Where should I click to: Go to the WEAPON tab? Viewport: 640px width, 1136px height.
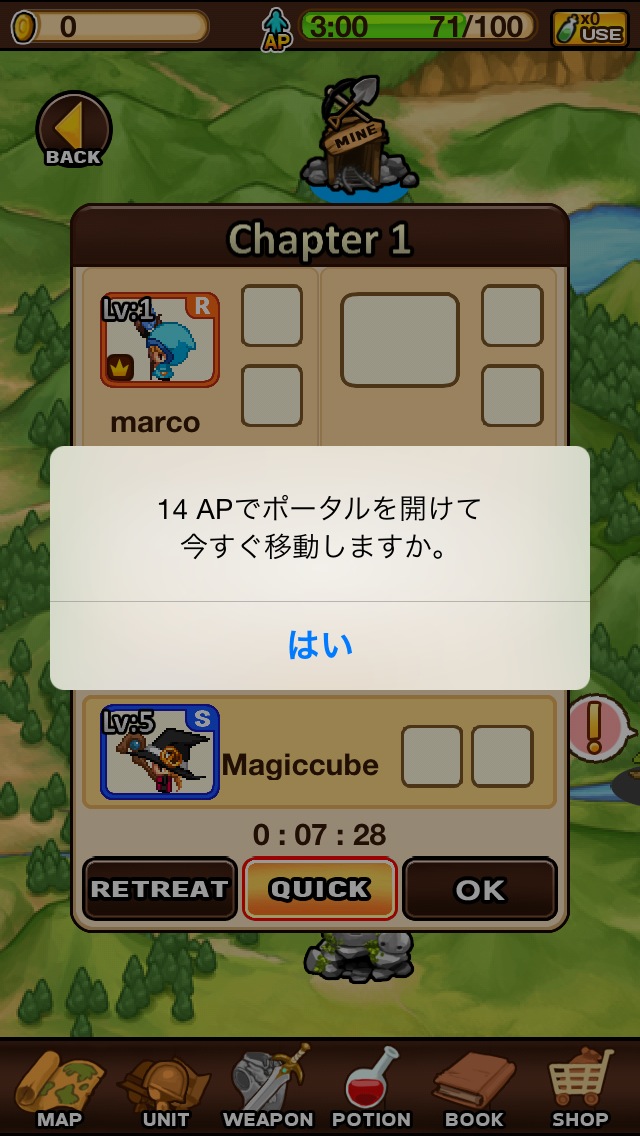click(x=268, y=1088)
